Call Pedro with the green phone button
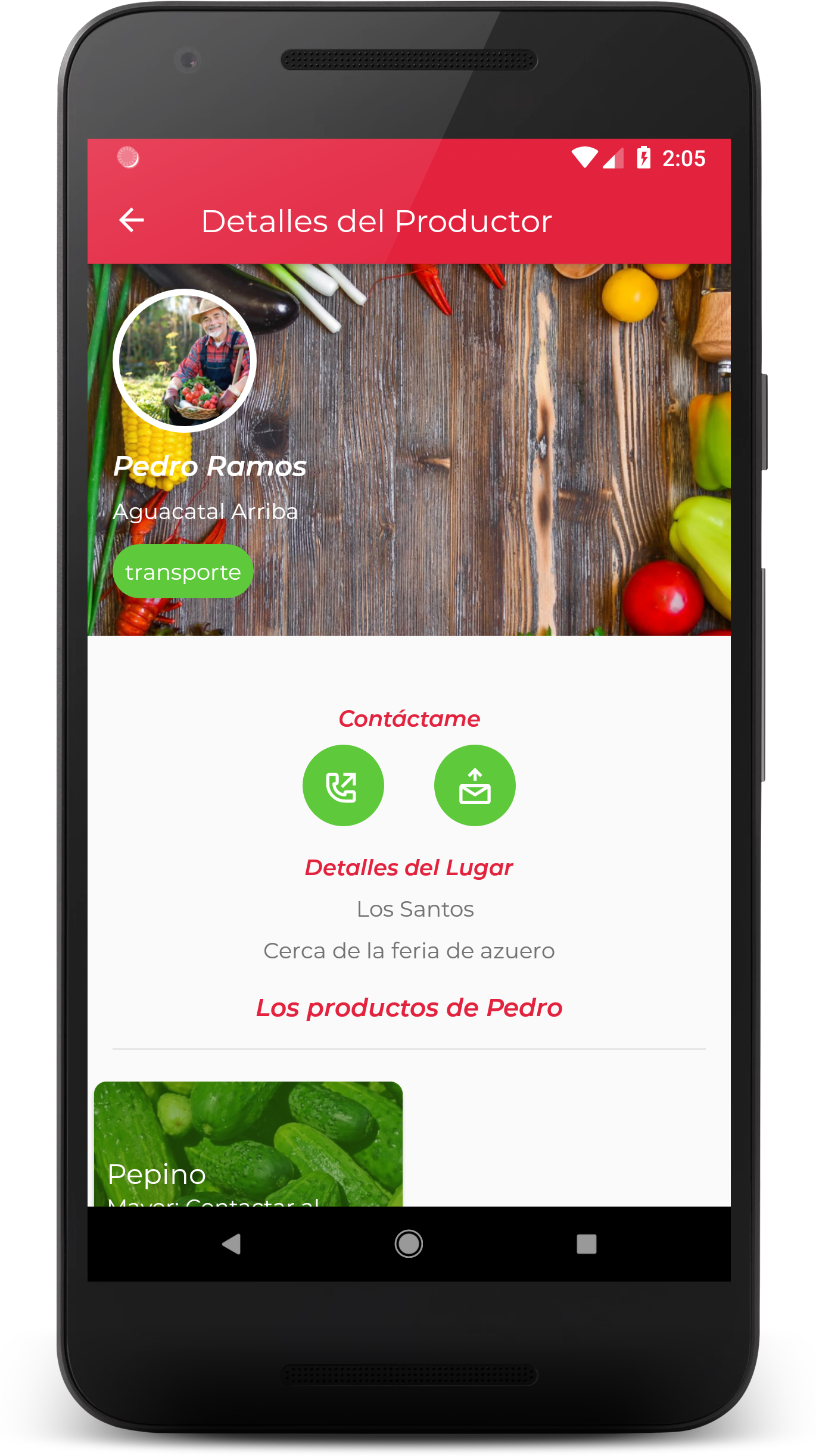This screenshot has width=816, height=1456. (343, 785)
